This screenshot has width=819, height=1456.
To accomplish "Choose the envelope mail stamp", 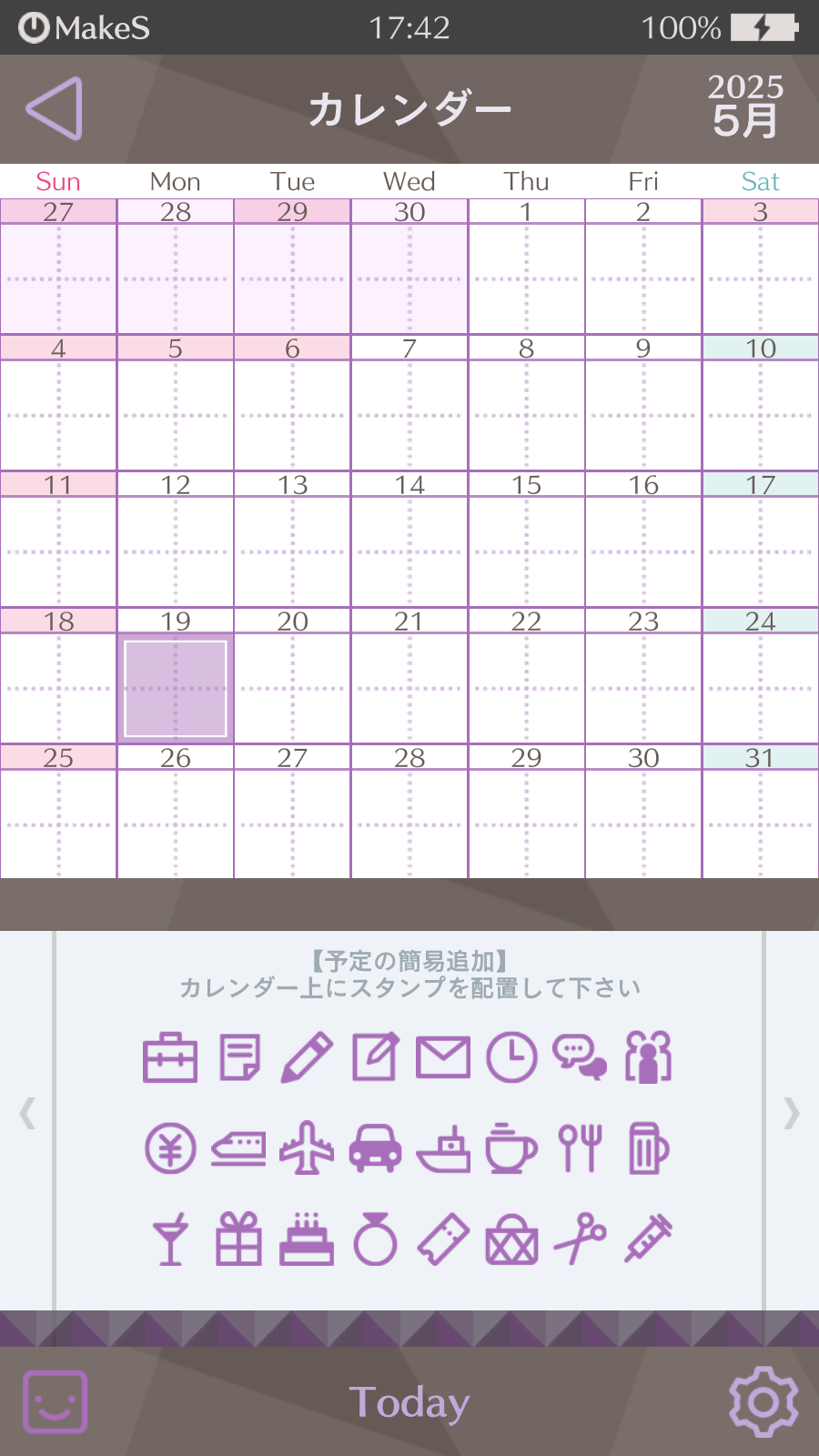I will coord(443,1057).
